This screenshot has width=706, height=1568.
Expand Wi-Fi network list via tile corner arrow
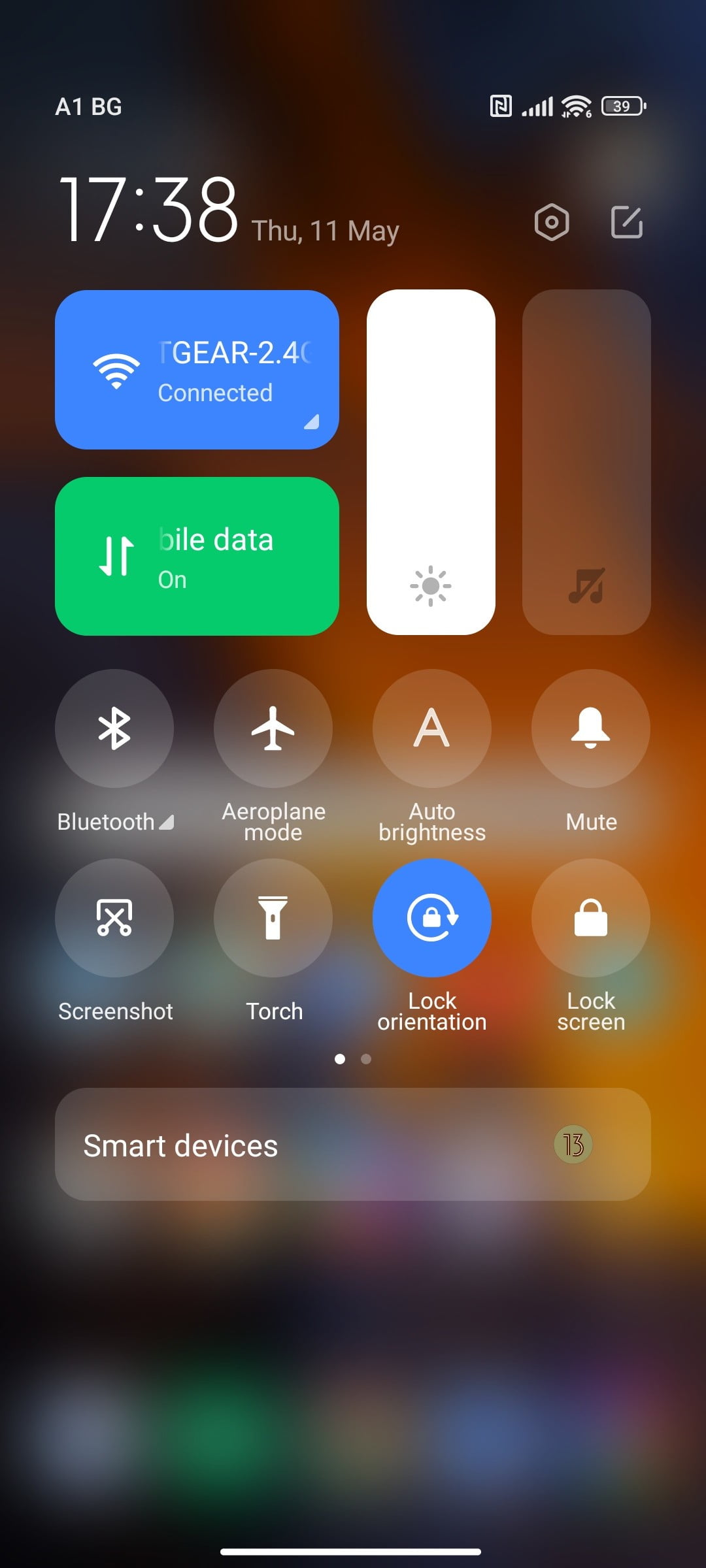[x=312, y=421]
